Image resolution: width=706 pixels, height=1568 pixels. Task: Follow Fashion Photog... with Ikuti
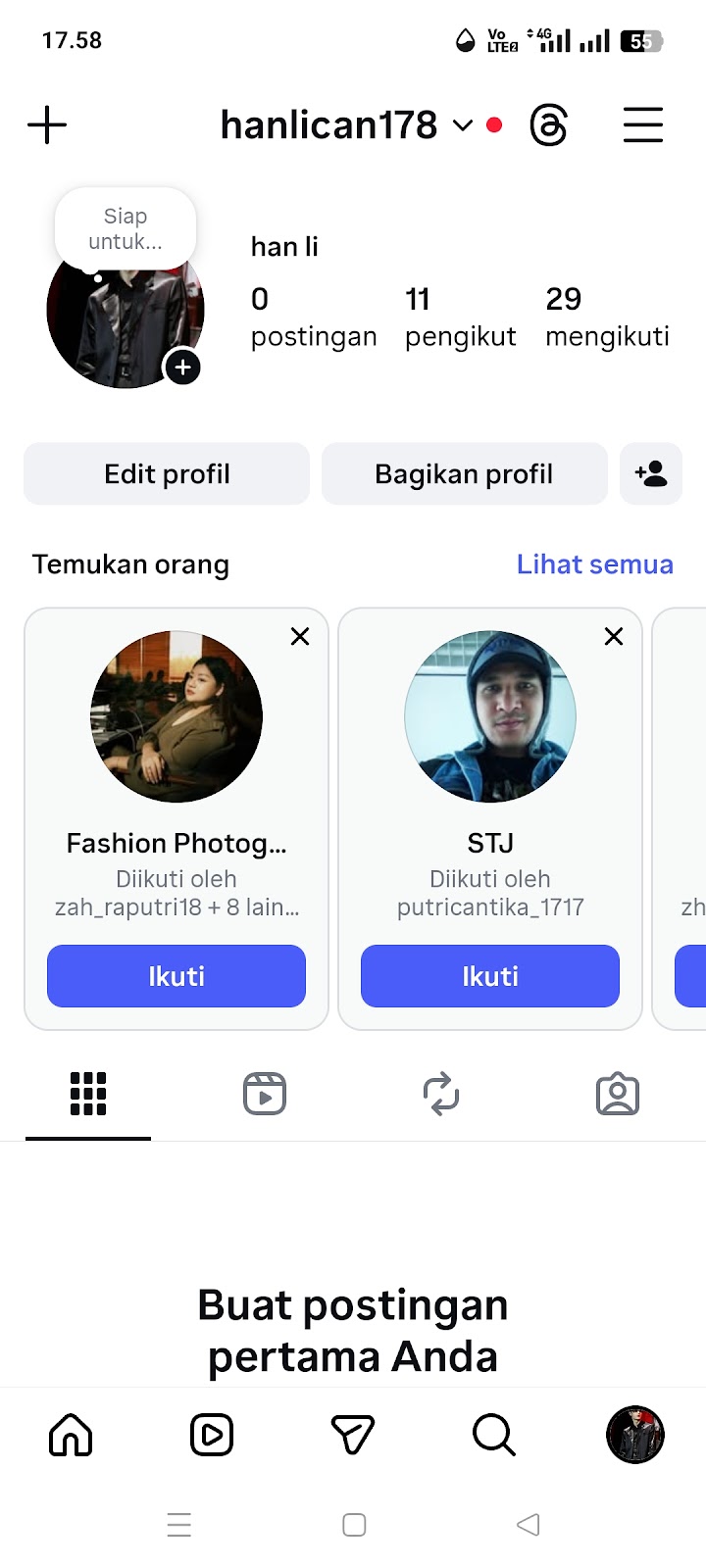[176, 976]
